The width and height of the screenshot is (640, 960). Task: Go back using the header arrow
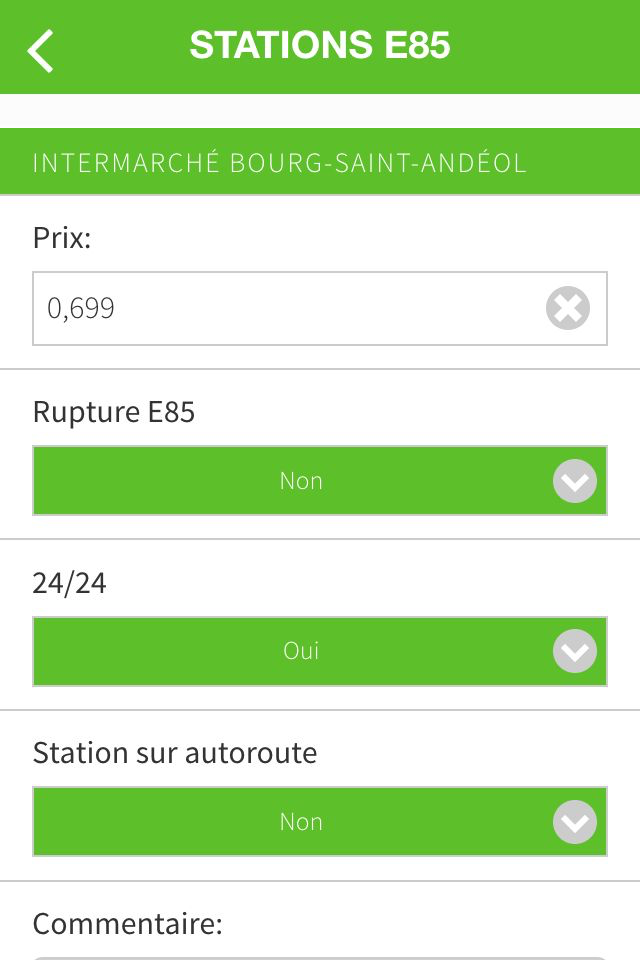[40, 50]
